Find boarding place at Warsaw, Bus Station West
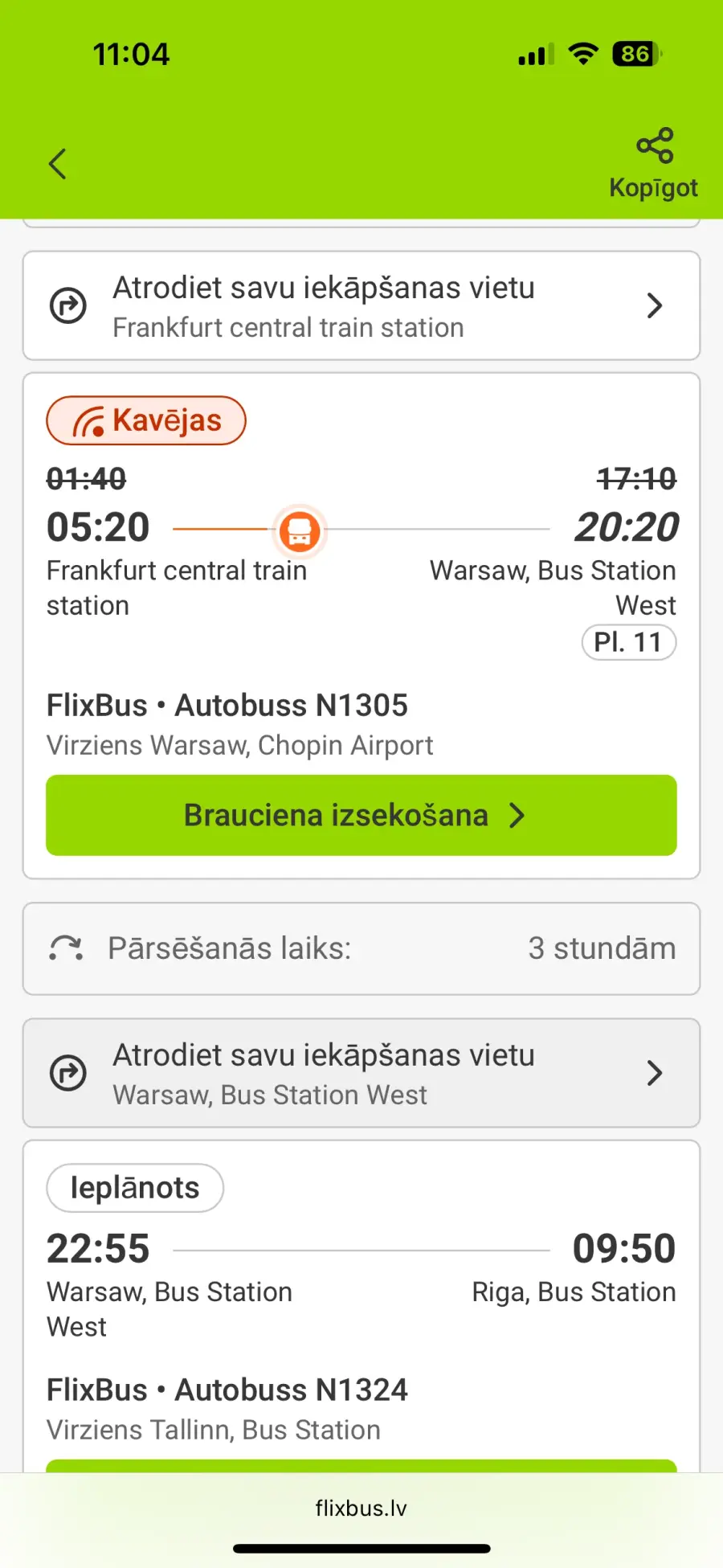 coord(361,1073)
